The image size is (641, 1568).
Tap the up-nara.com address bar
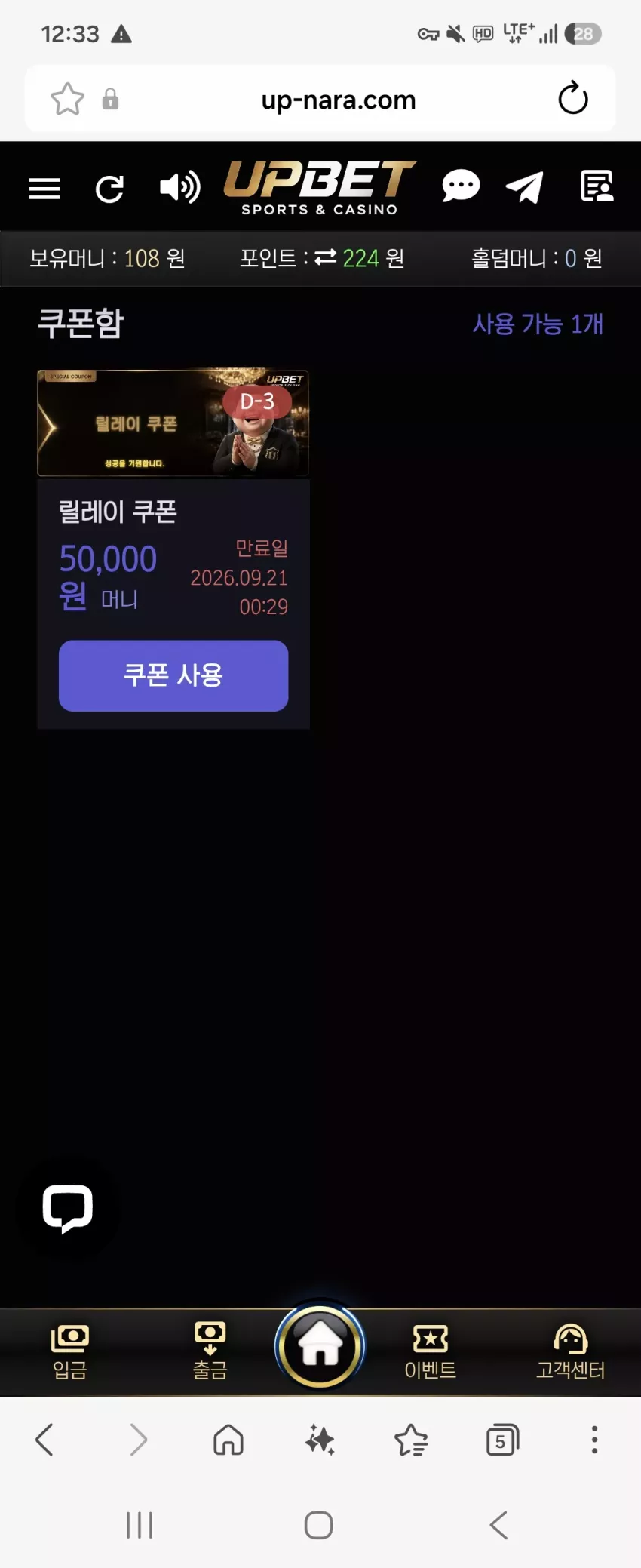click(x=339, y=100)
